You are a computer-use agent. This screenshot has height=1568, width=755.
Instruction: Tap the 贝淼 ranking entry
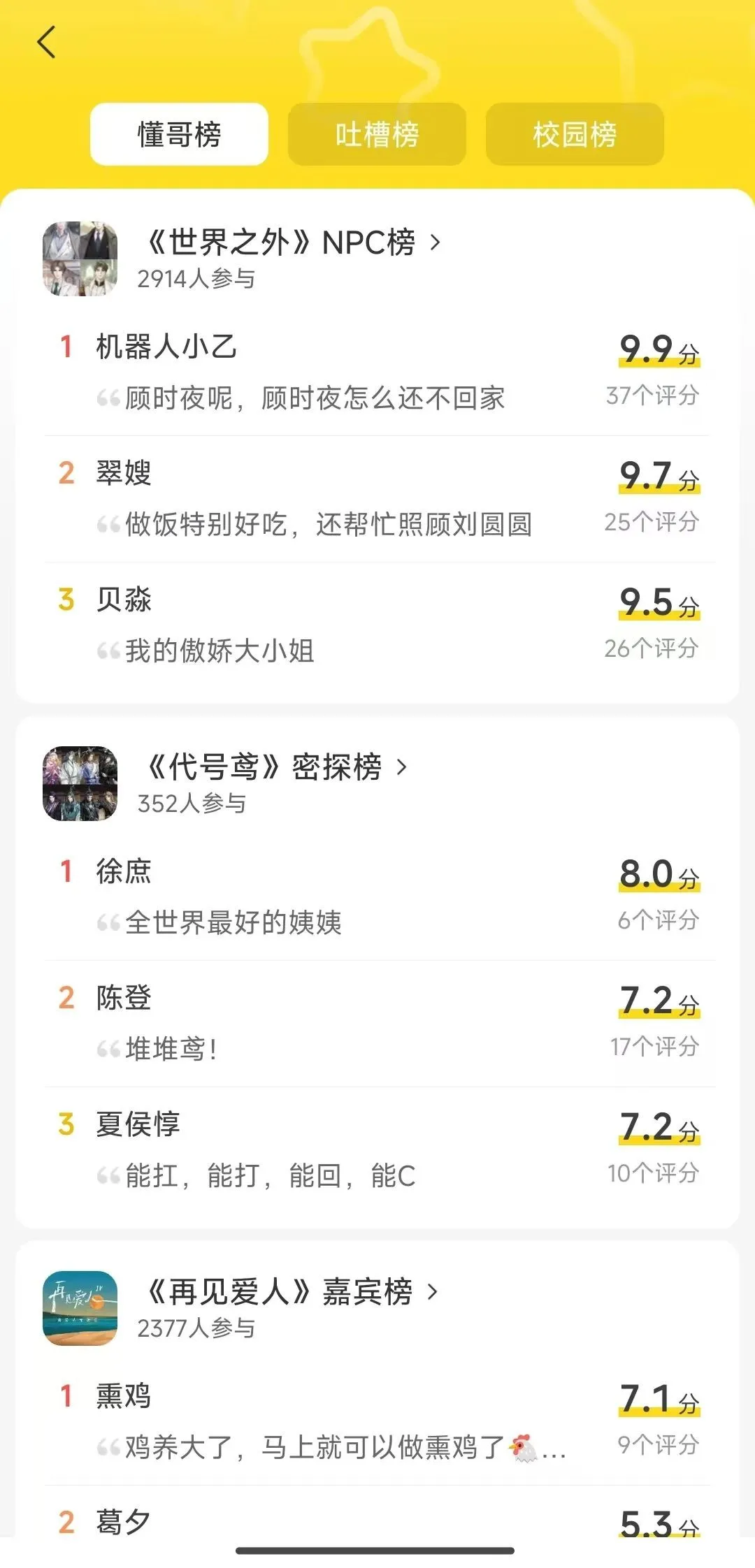[x=377, y=624]
